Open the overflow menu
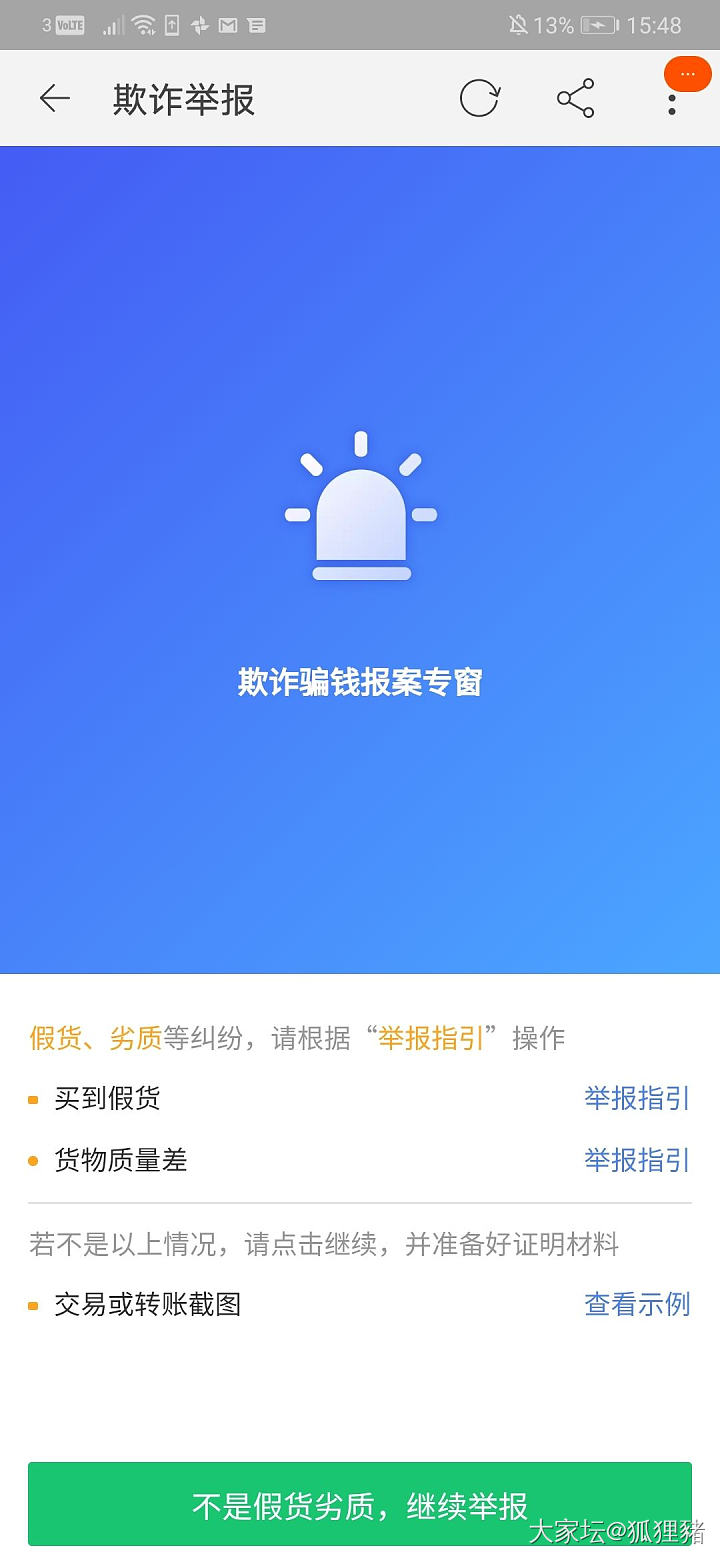This screenshot has height=1560, width=720. coord(672,100)
